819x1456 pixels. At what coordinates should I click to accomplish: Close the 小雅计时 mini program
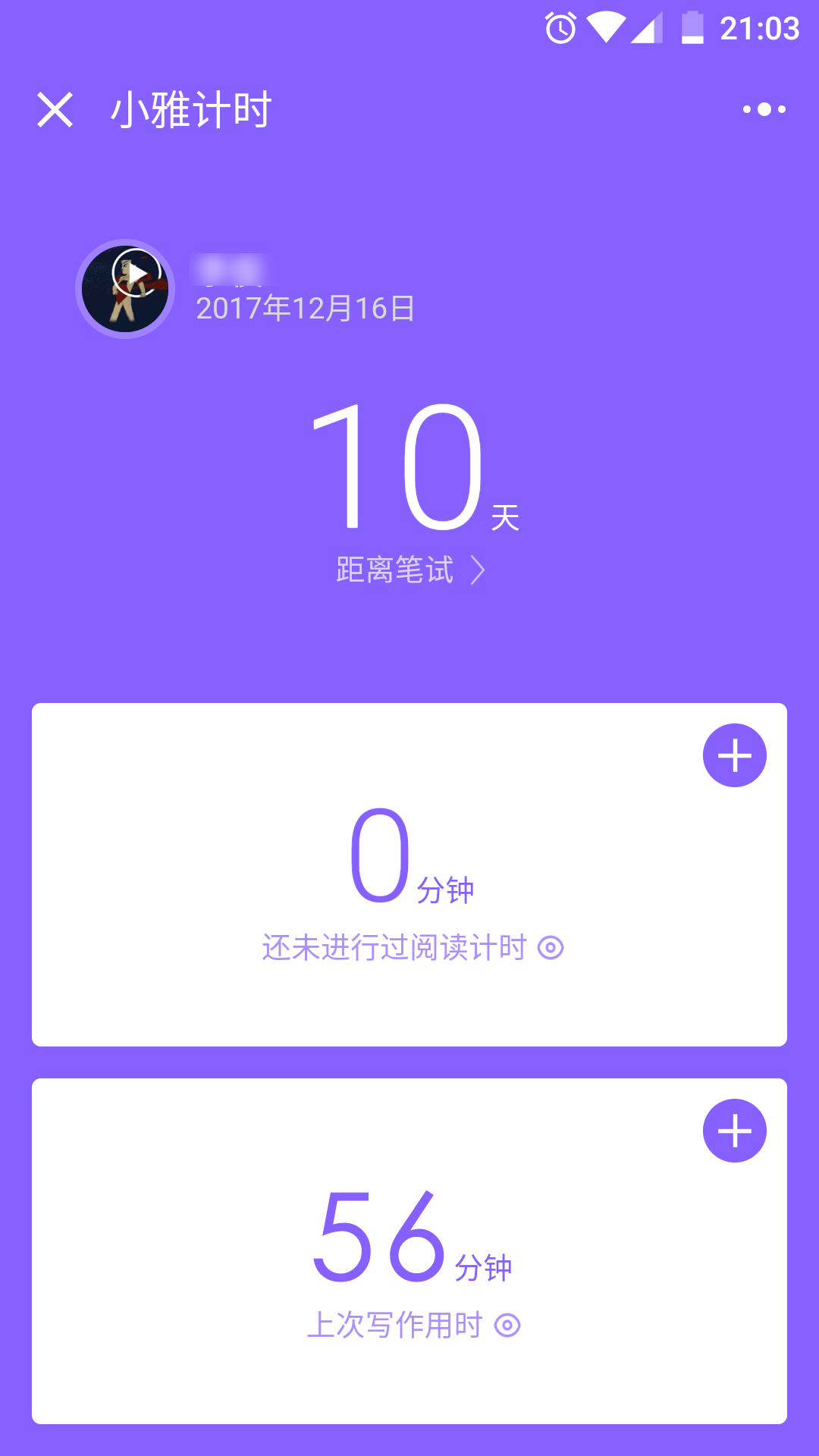[55, 110]
